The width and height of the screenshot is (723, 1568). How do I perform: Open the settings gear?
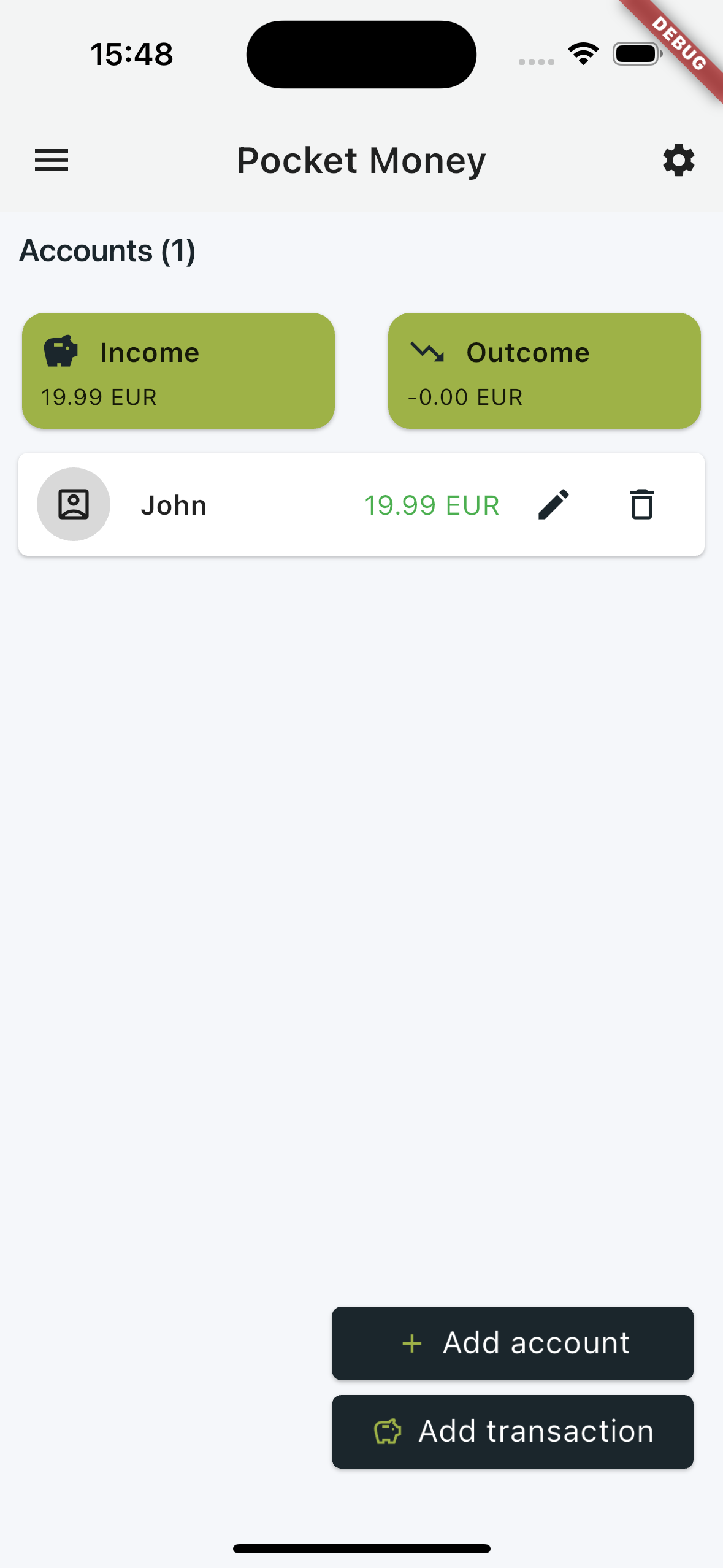pyautogui.click(x=678, y=161)
